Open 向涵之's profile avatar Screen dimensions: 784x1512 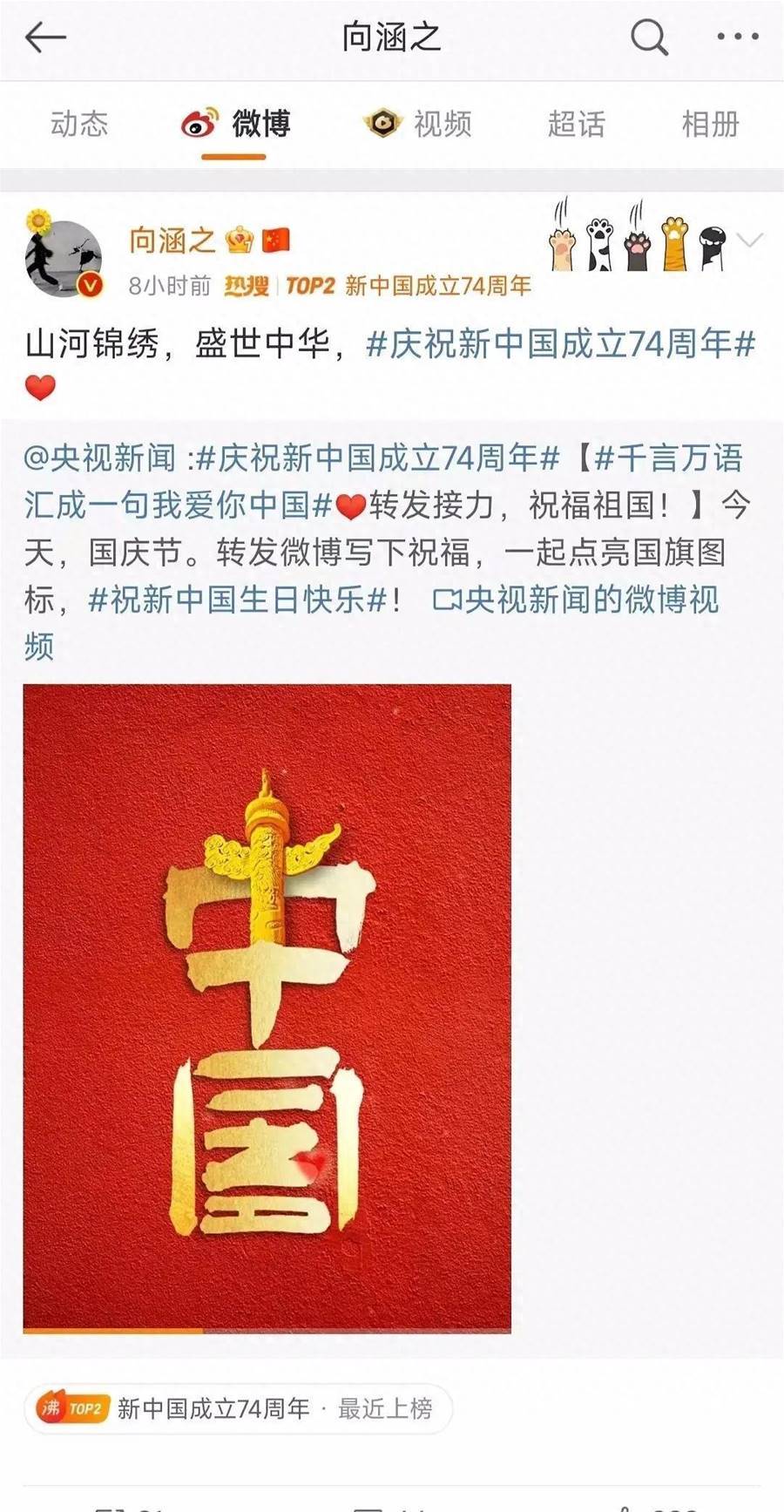pyautogui.click(x=64, y=259)
